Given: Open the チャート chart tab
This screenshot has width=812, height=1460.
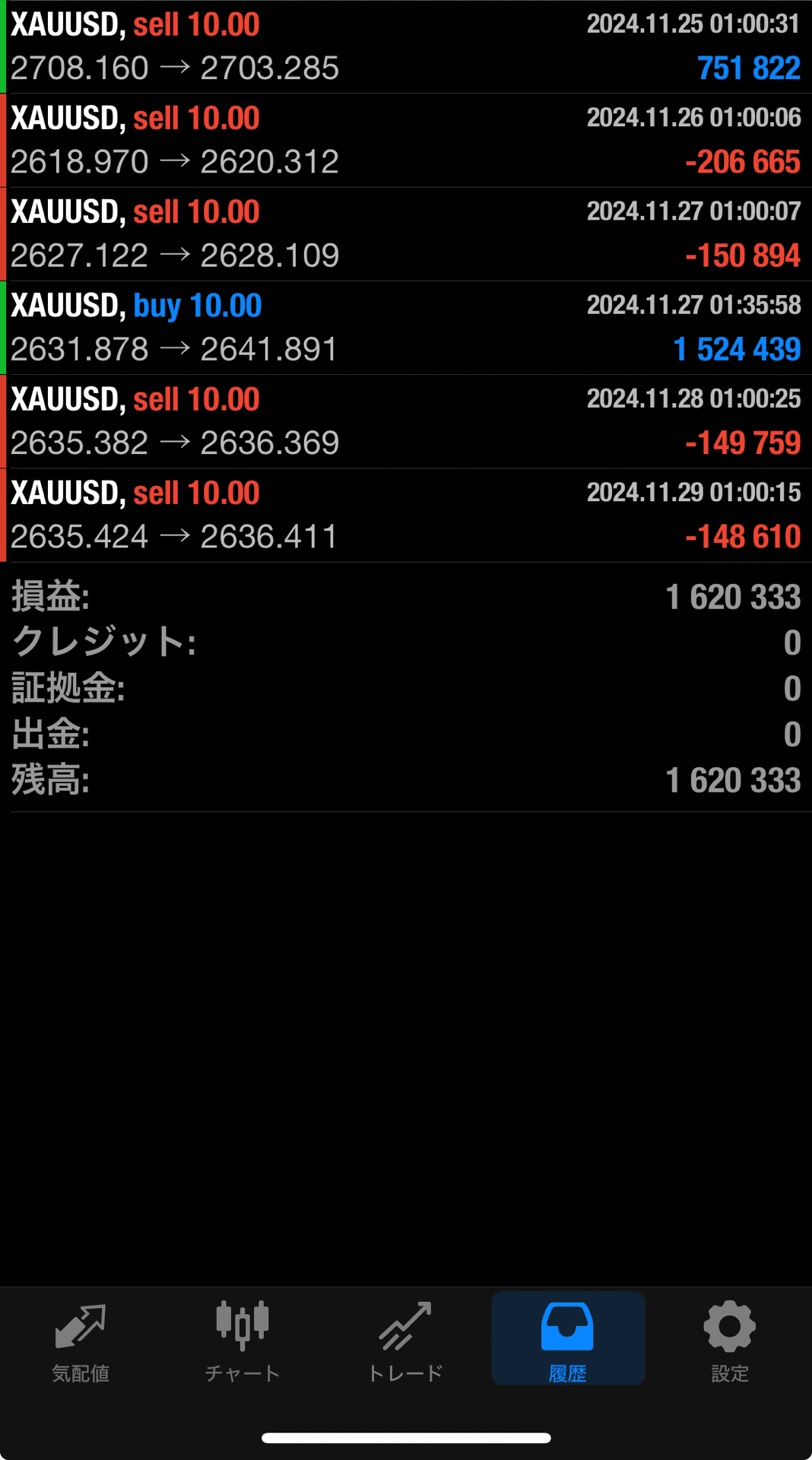Looking at the screenshot, I should 243,1340.
